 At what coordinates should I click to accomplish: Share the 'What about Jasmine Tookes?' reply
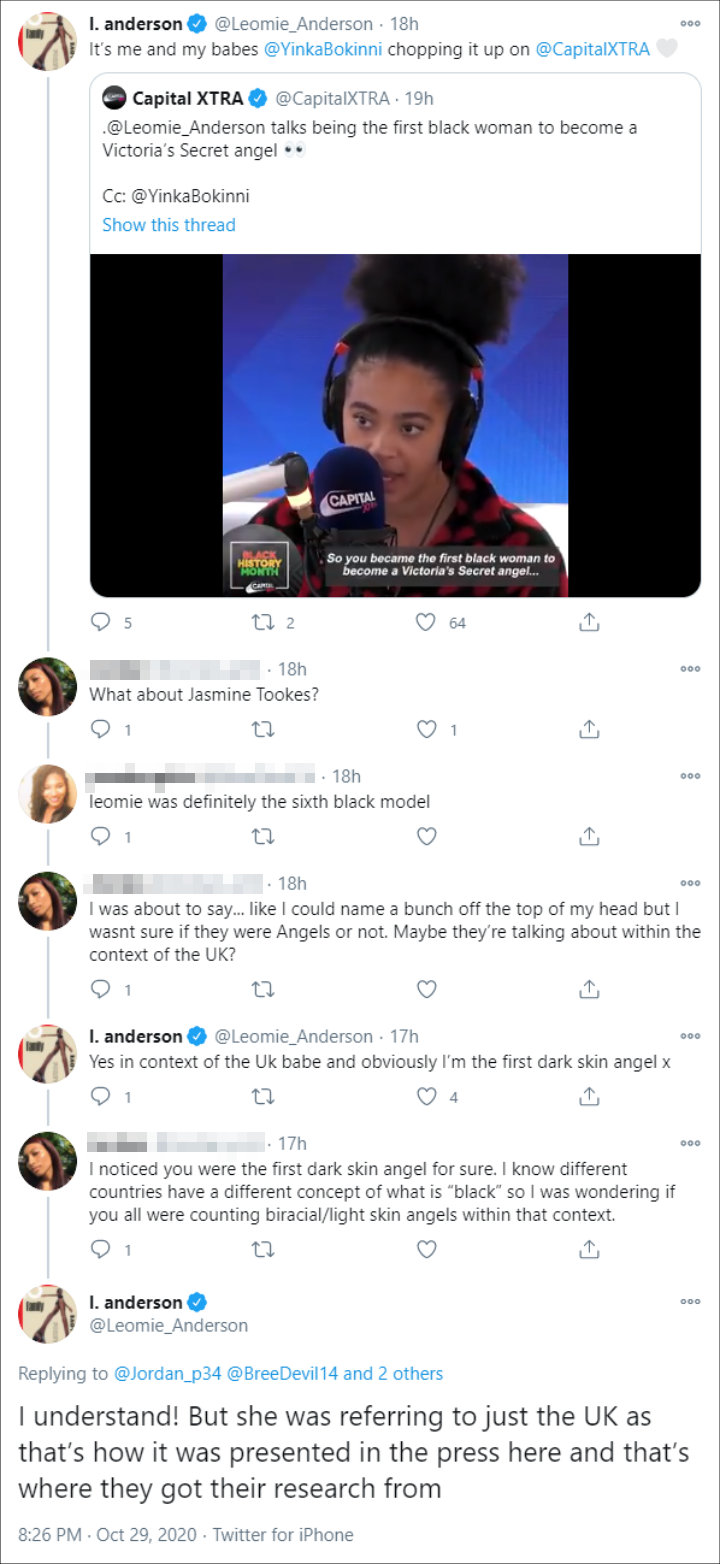589,730
